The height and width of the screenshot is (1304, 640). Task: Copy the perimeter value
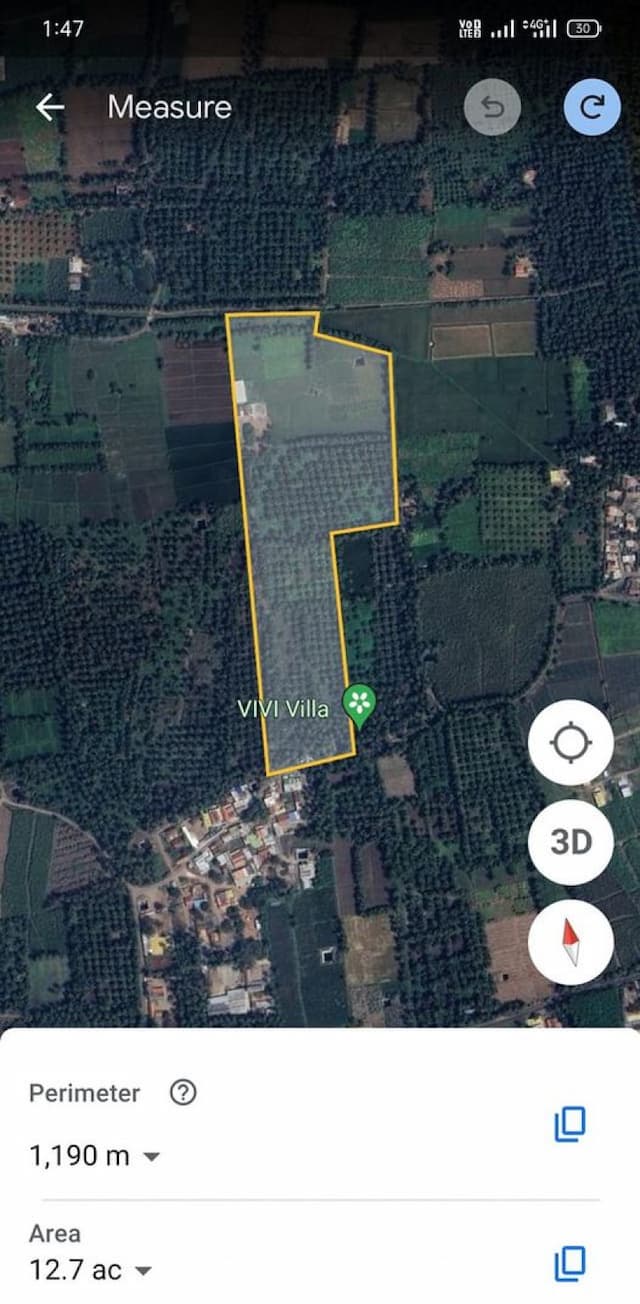569,1125
